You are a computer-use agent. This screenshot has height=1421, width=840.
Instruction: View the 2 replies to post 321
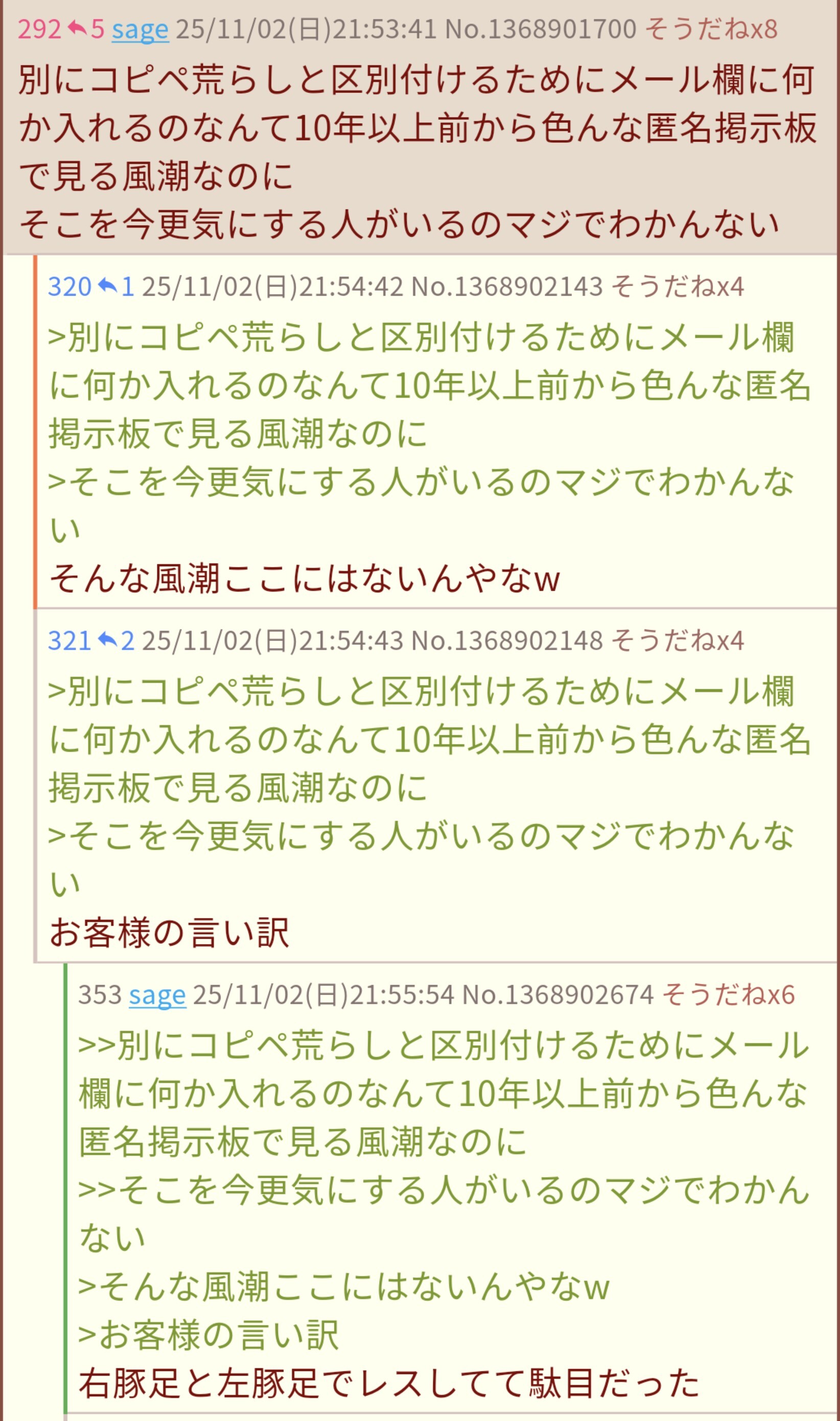(x=116, y=641)
